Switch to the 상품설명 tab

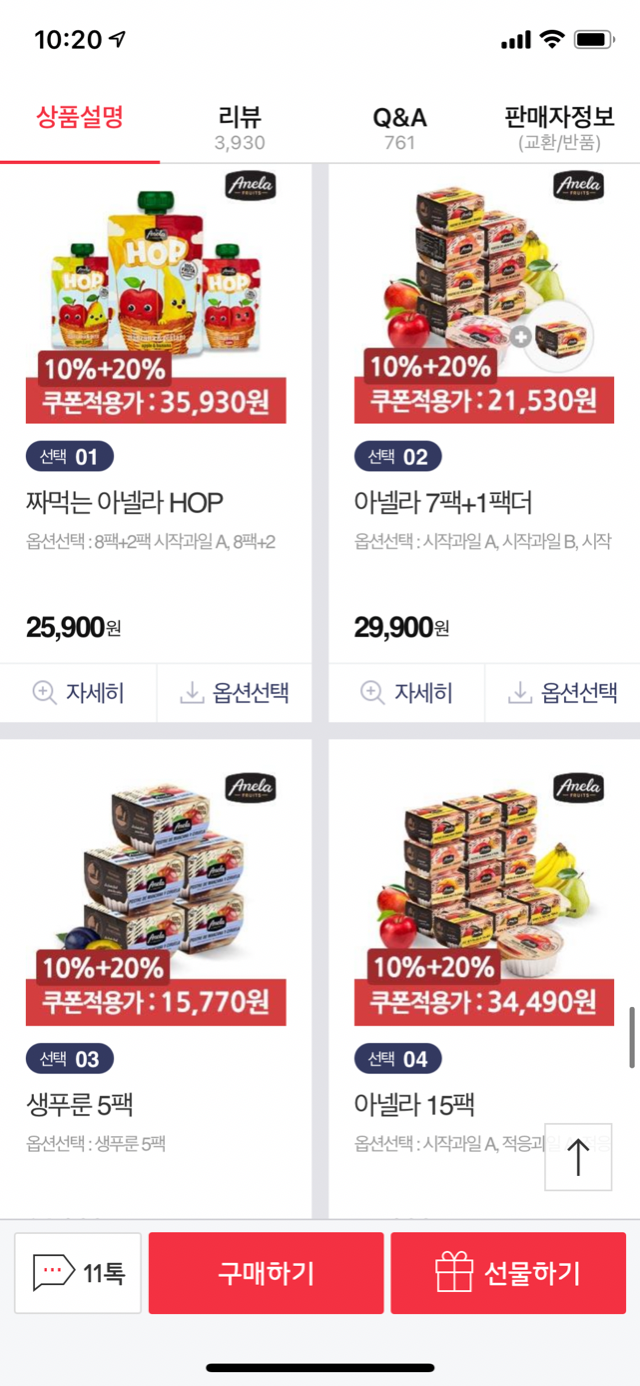pos(80,118)
